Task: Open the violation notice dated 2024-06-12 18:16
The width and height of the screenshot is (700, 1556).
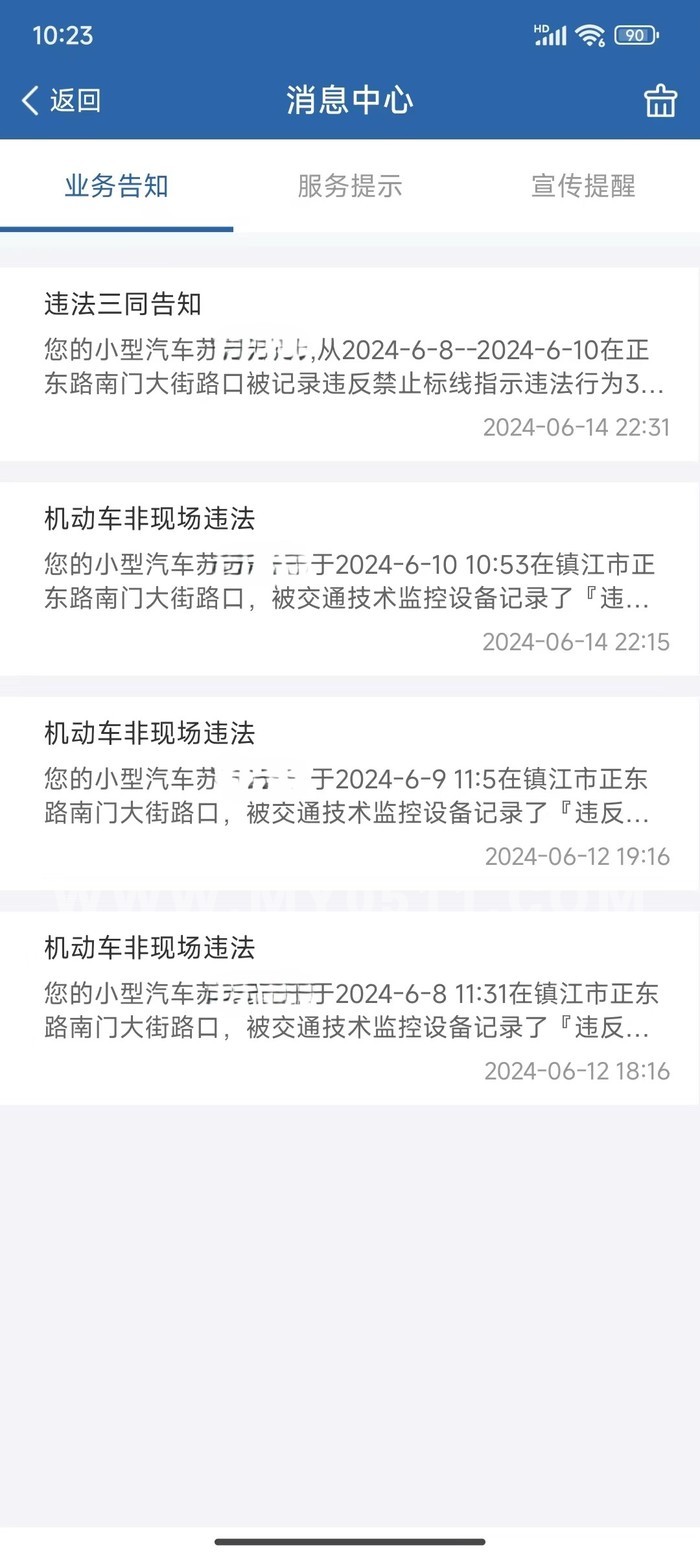Action: click(x=350, y=1008)
